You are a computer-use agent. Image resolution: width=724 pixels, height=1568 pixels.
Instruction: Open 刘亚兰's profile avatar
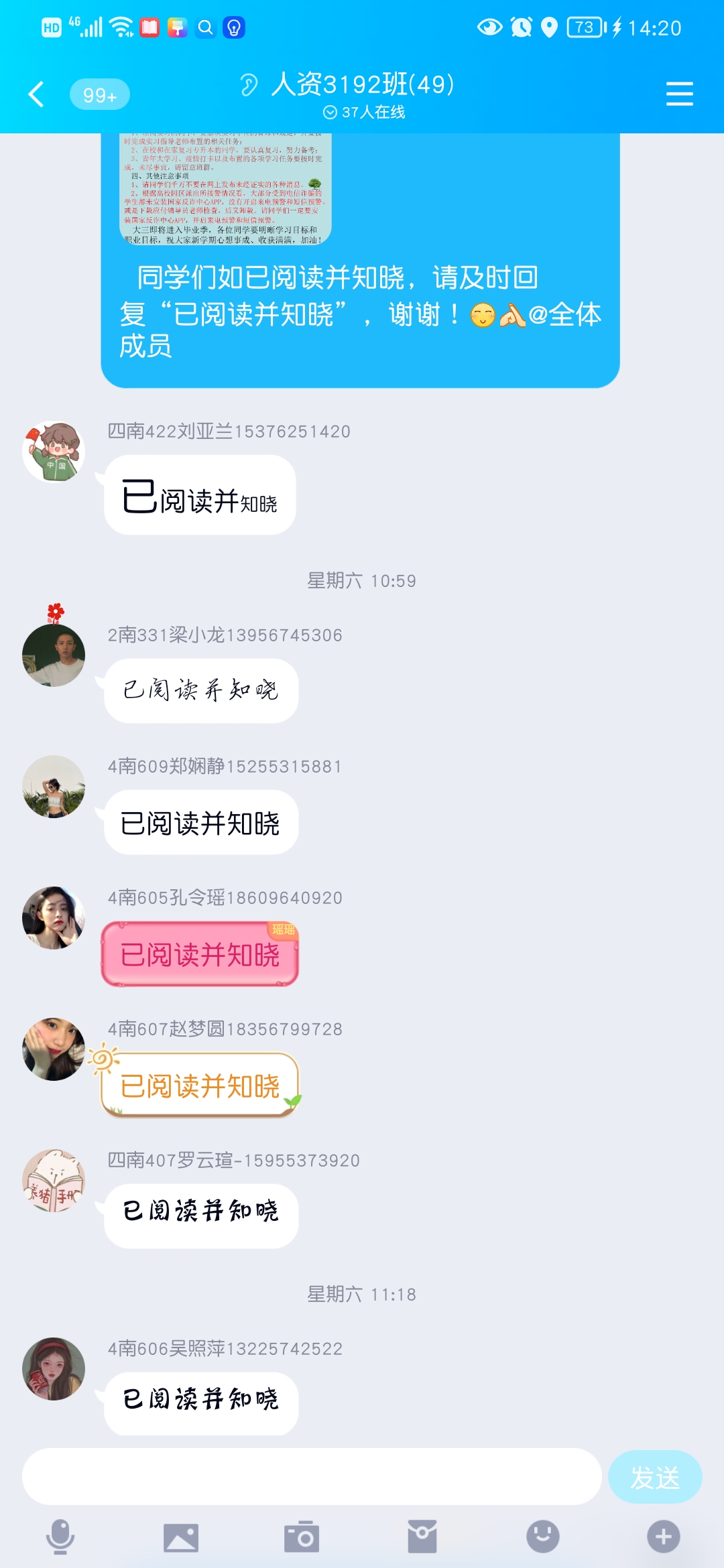[x=54, y=452]
